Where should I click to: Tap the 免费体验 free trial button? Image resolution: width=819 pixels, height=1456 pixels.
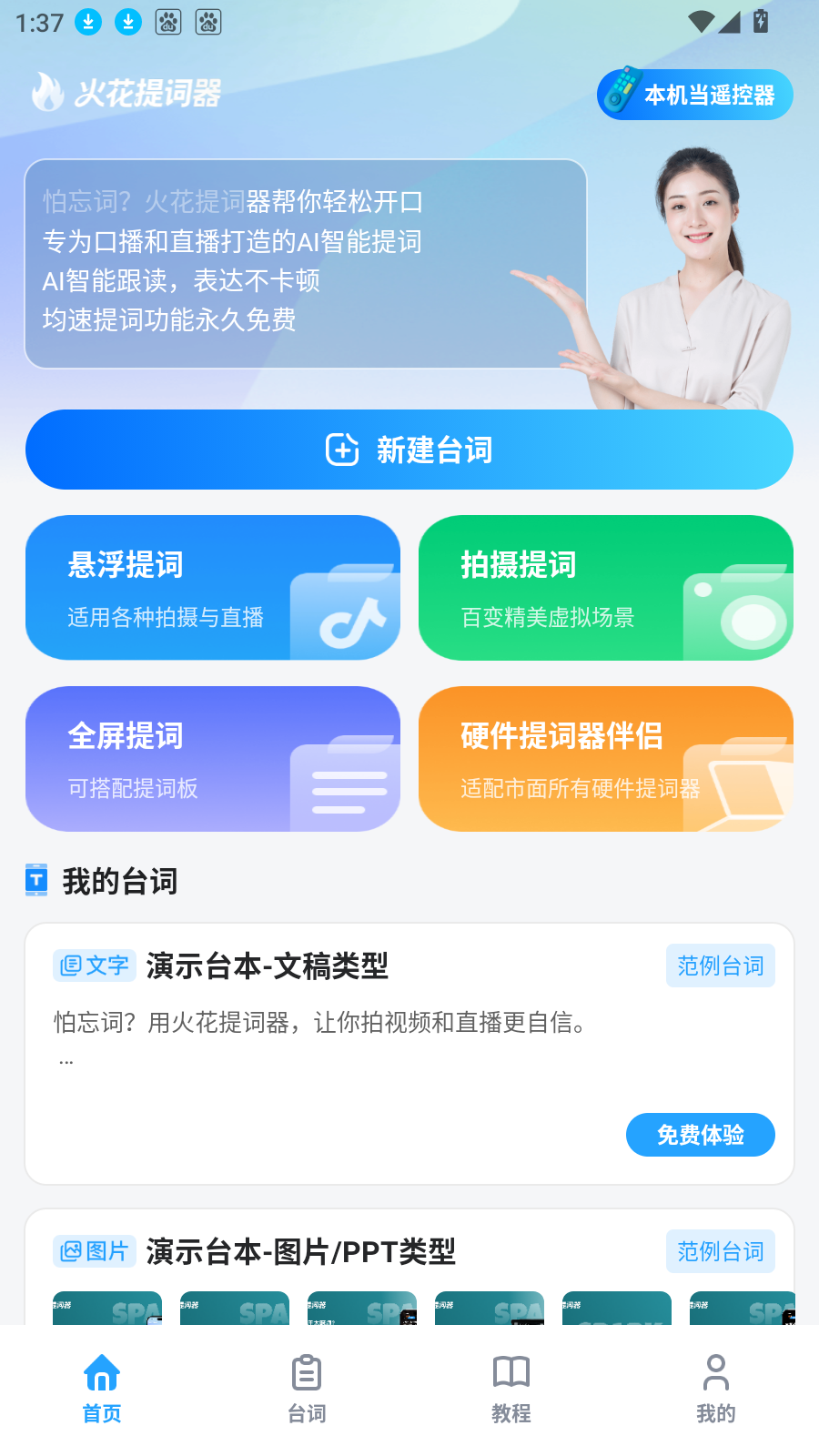pos(700,1135)
